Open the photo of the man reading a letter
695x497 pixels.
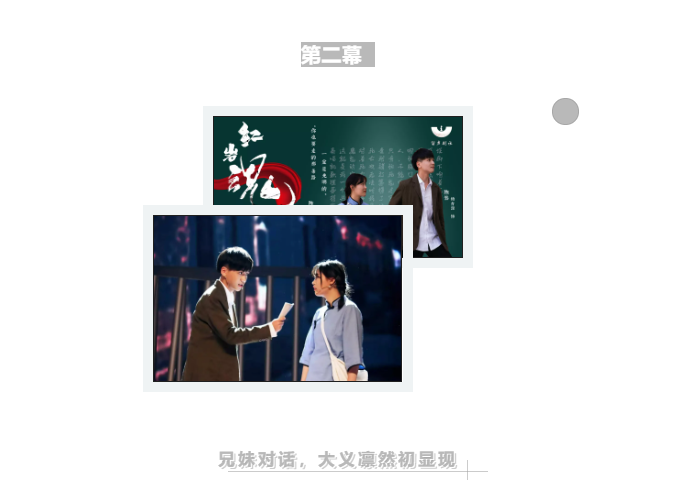point(277,298)
